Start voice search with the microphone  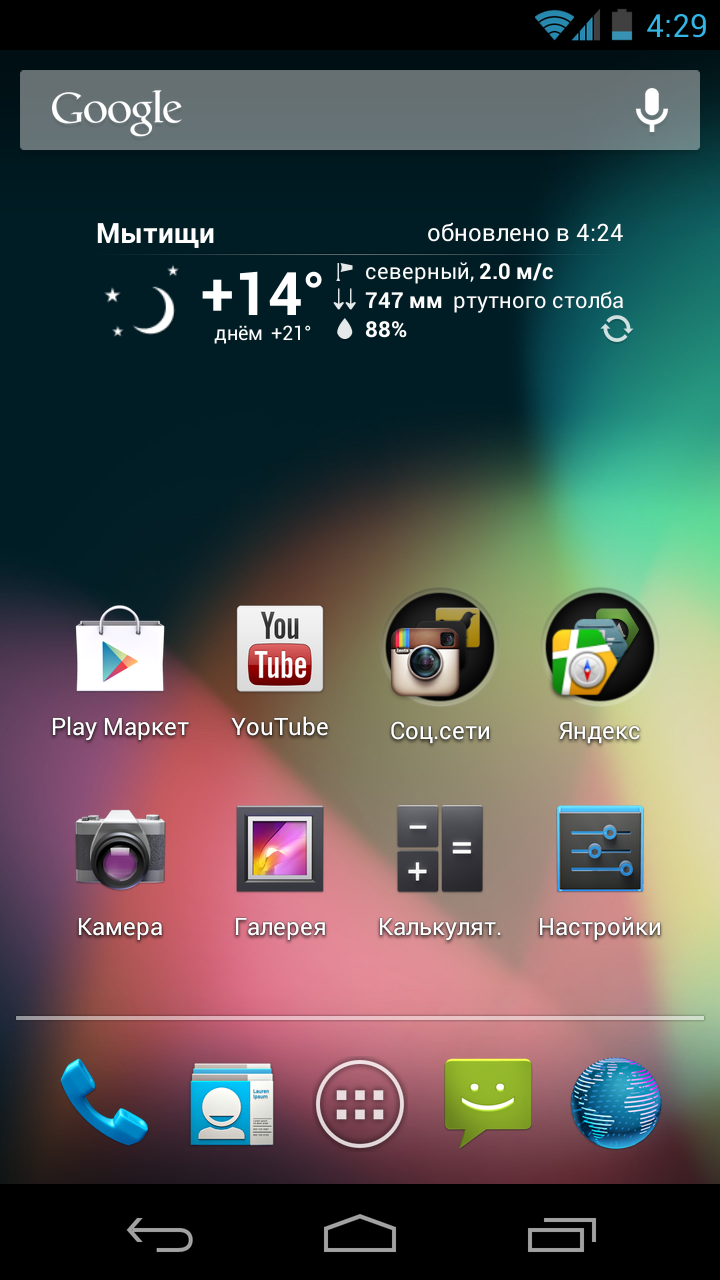click(x=652, y=110)
